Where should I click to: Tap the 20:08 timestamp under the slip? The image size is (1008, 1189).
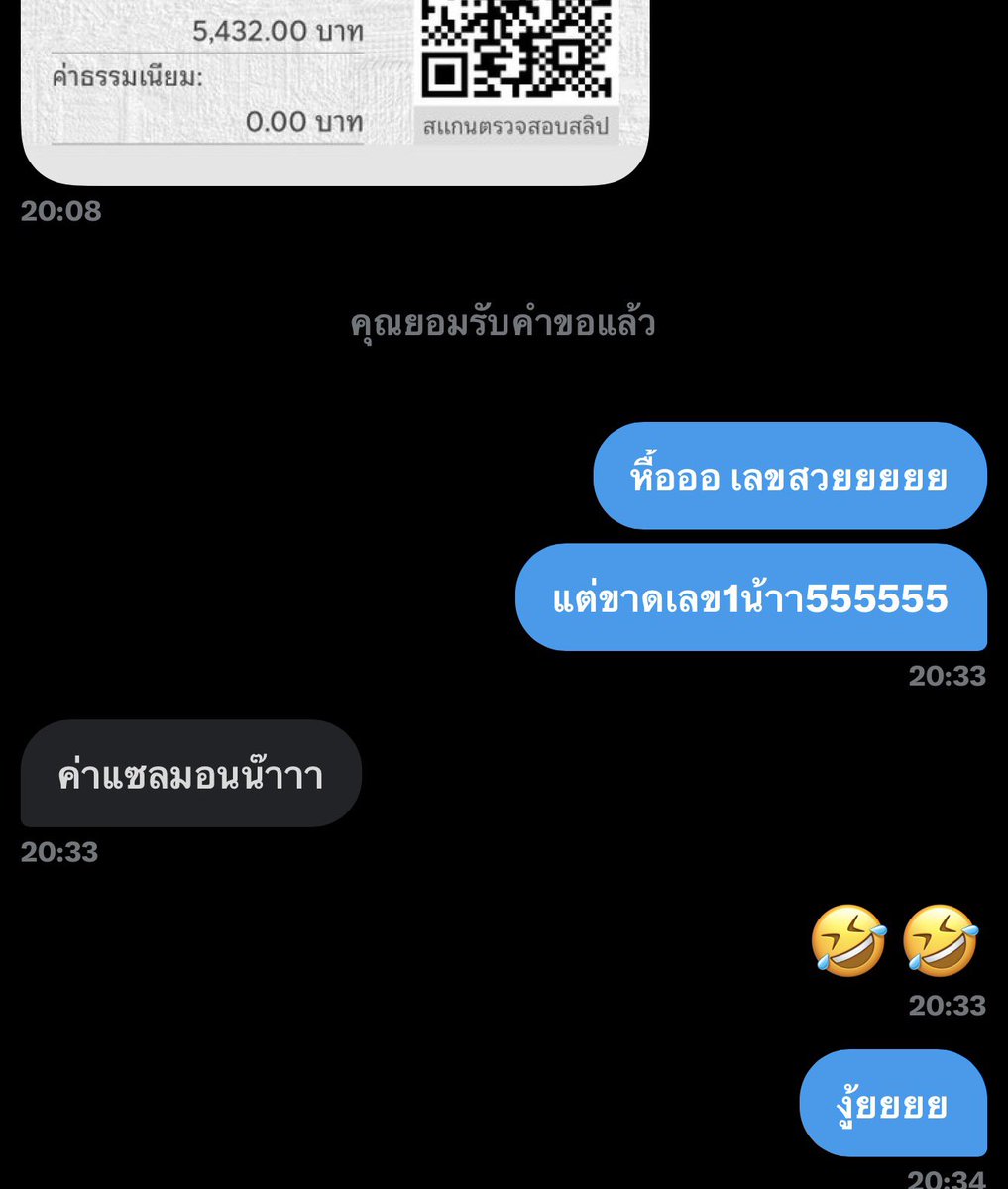(x=62, y=208)
